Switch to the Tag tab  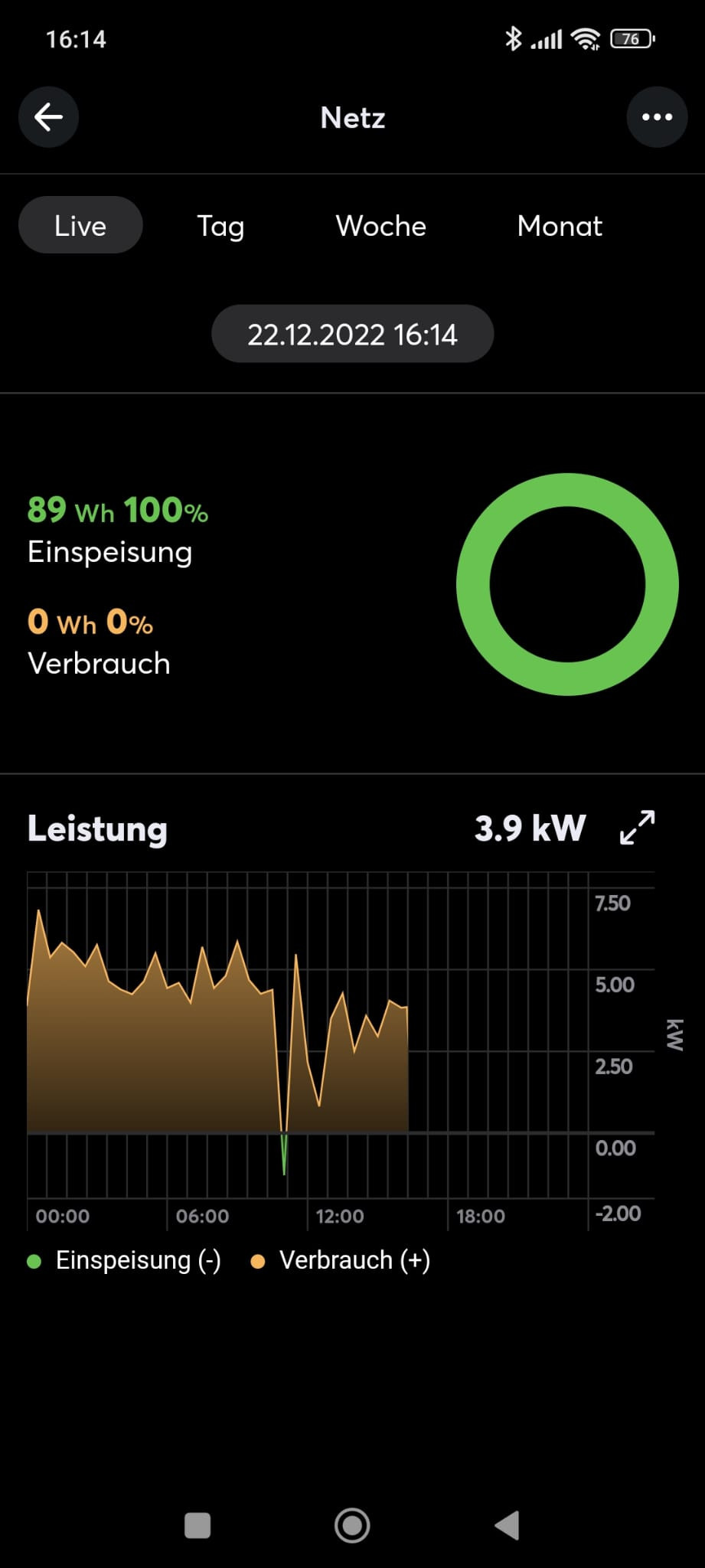220,226
